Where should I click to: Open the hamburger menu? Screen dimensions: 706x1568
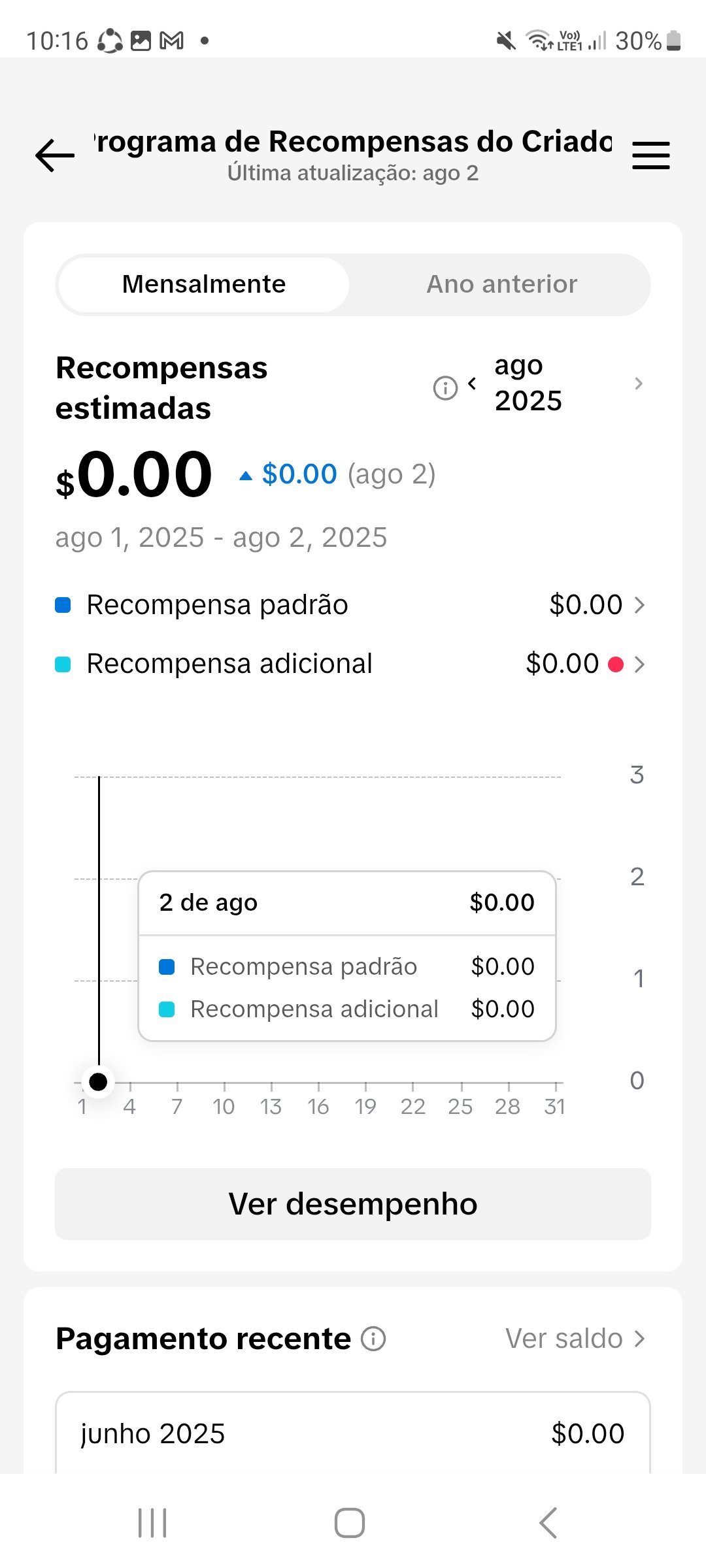[x=651, y=155]
